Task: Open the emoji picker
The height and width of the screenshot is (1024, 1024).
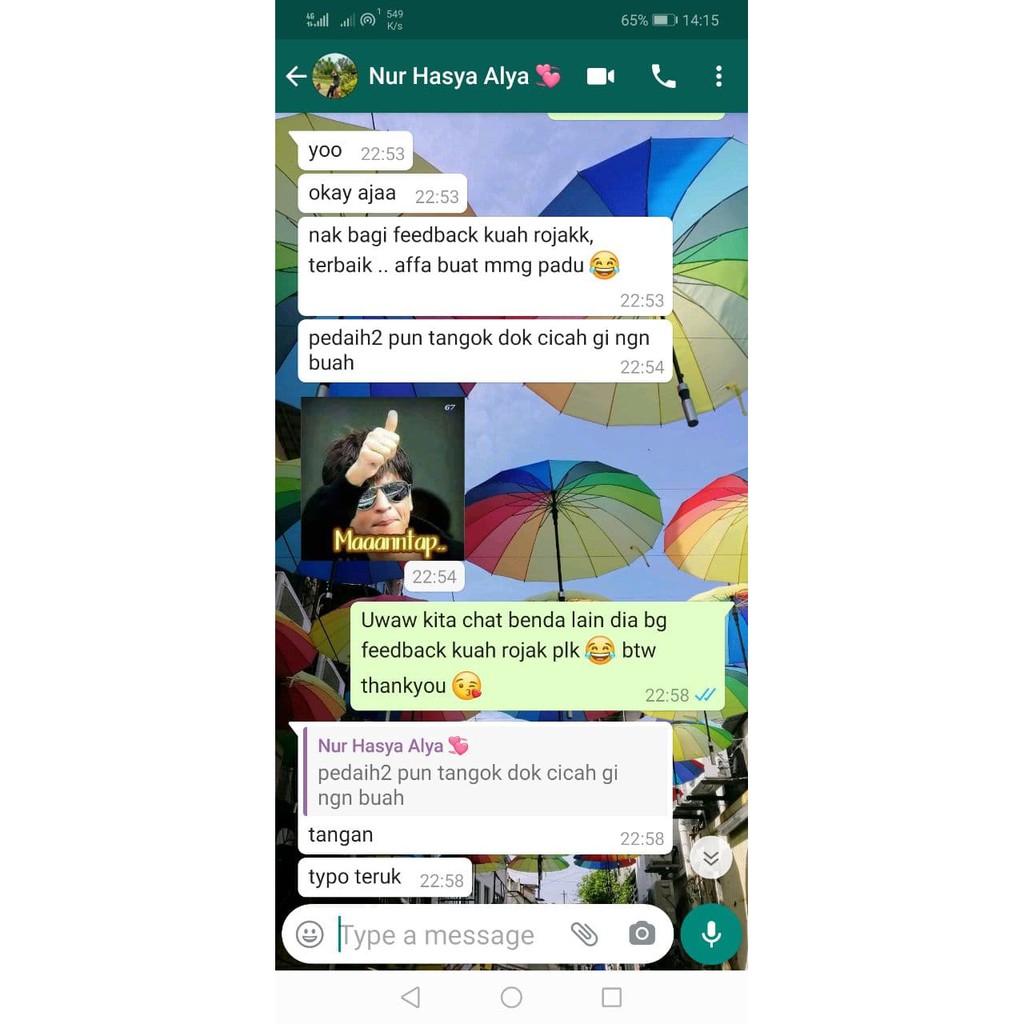Action: tap(310, 934)
